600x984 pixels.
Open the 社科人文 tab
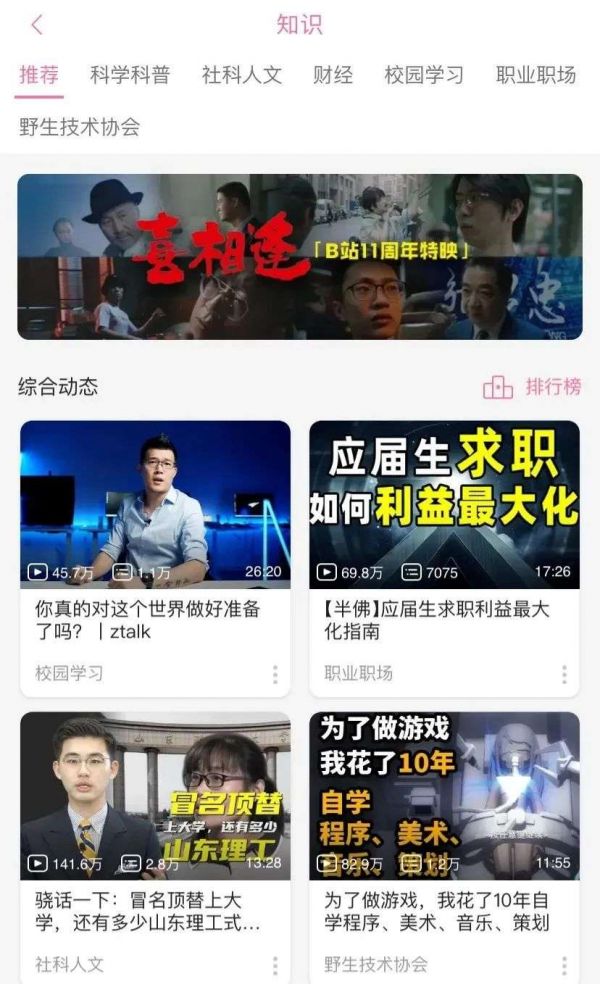[241, 75]
